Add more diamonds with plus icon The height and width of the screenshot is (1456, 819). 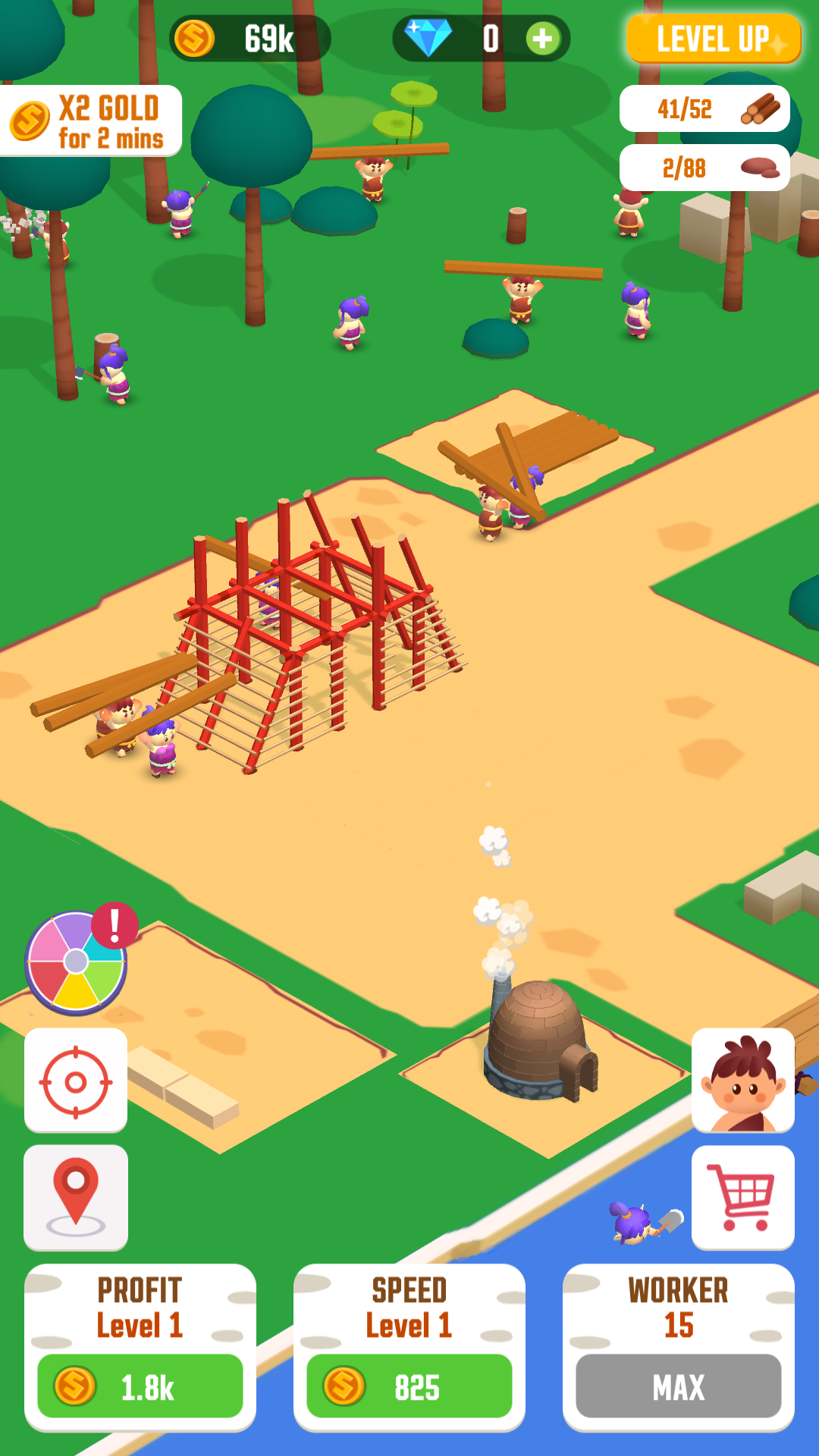542,39
